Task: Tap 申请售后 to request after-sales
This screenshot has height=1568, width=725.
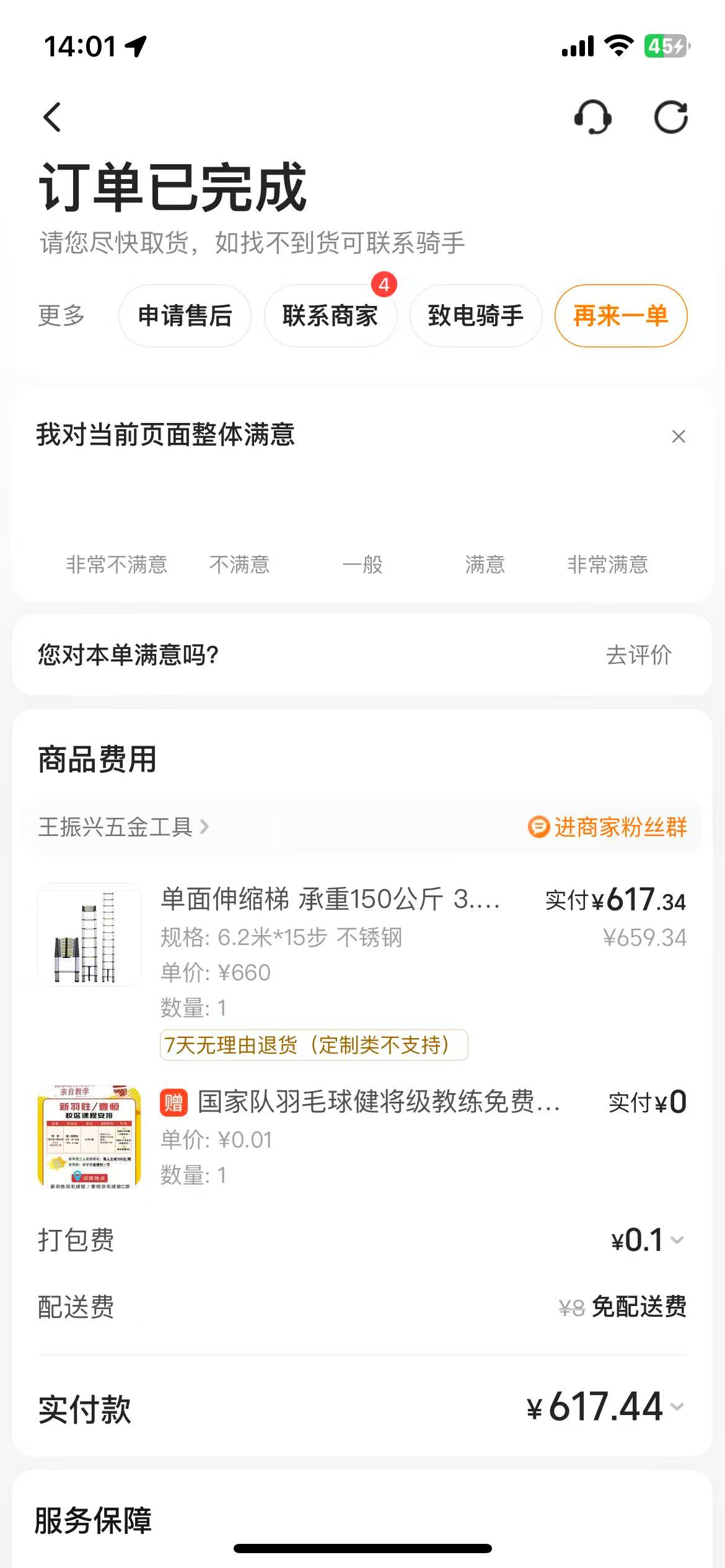Action: point(185,316)
